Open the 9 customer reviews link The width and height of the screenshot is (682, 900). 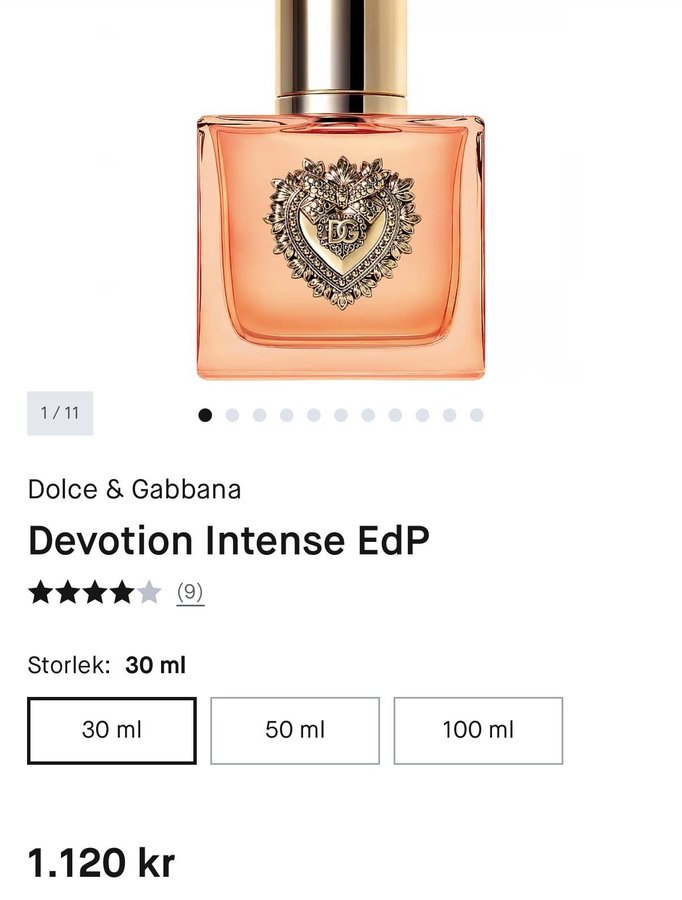(x=190, y=593)
